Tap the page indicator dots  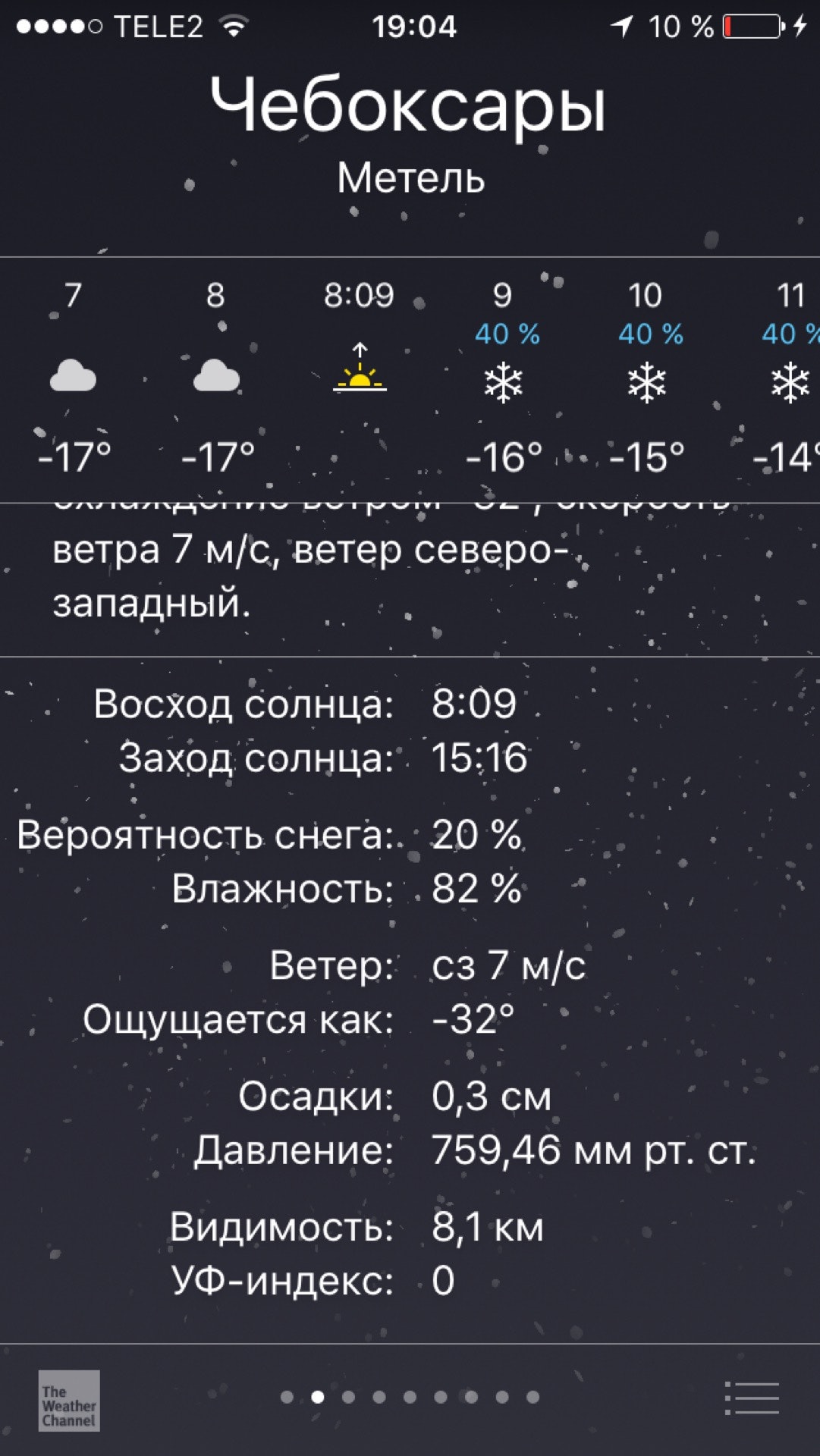coord(410,1397)
